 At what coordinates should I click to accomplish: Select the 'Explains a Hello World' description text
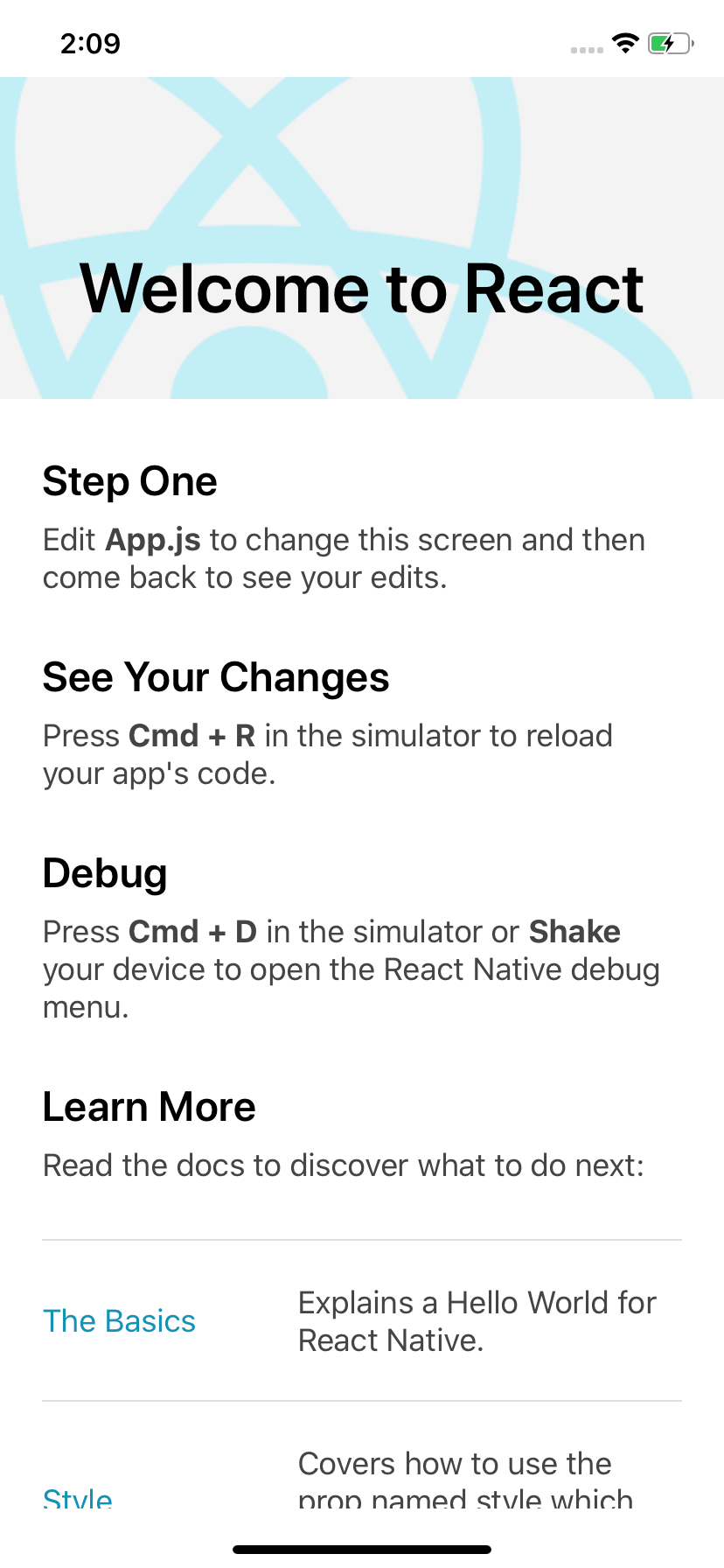[x=477, y=1321]
